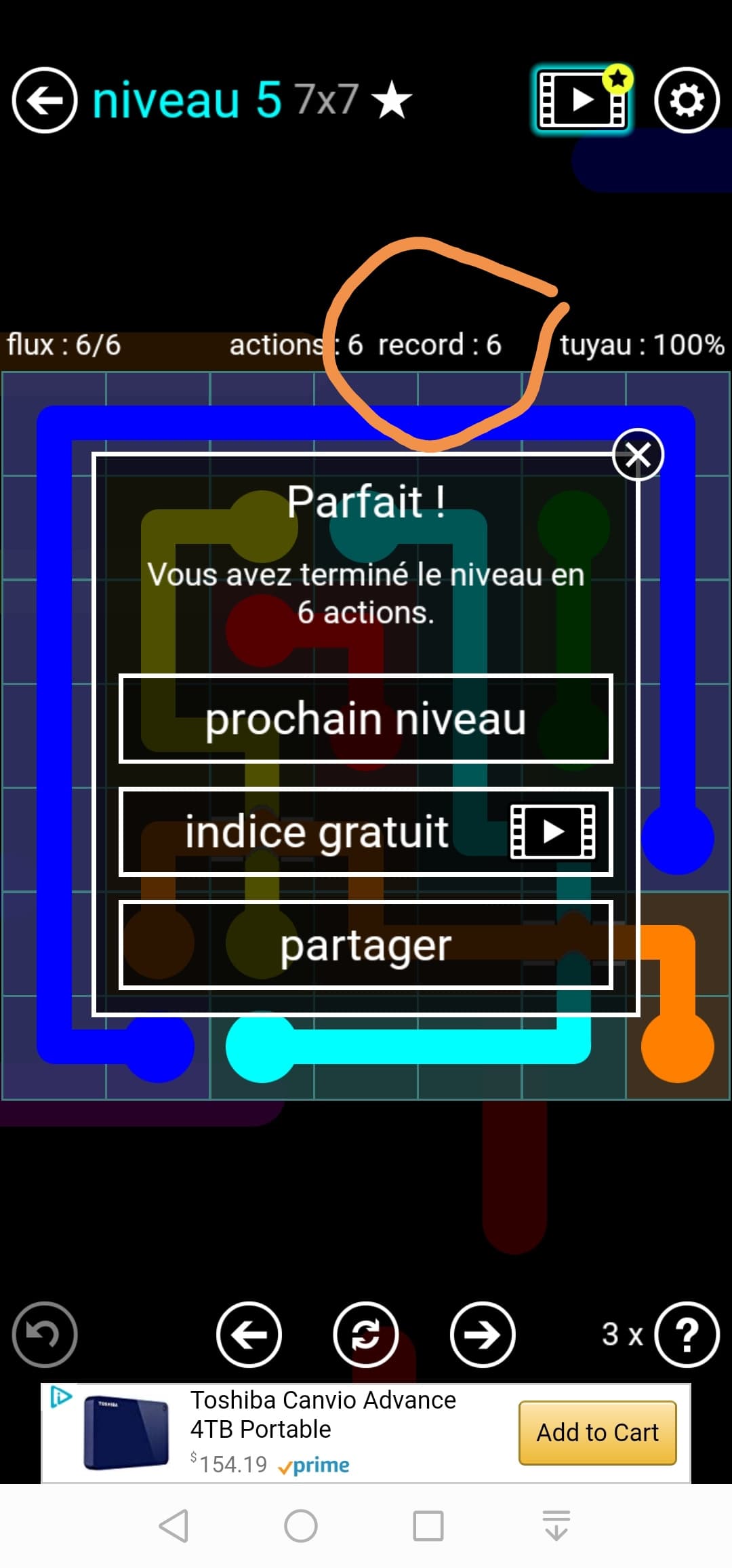Get an indice gratuit
The width and height of the screenshot is (732, 1568).
pos(366,832)
